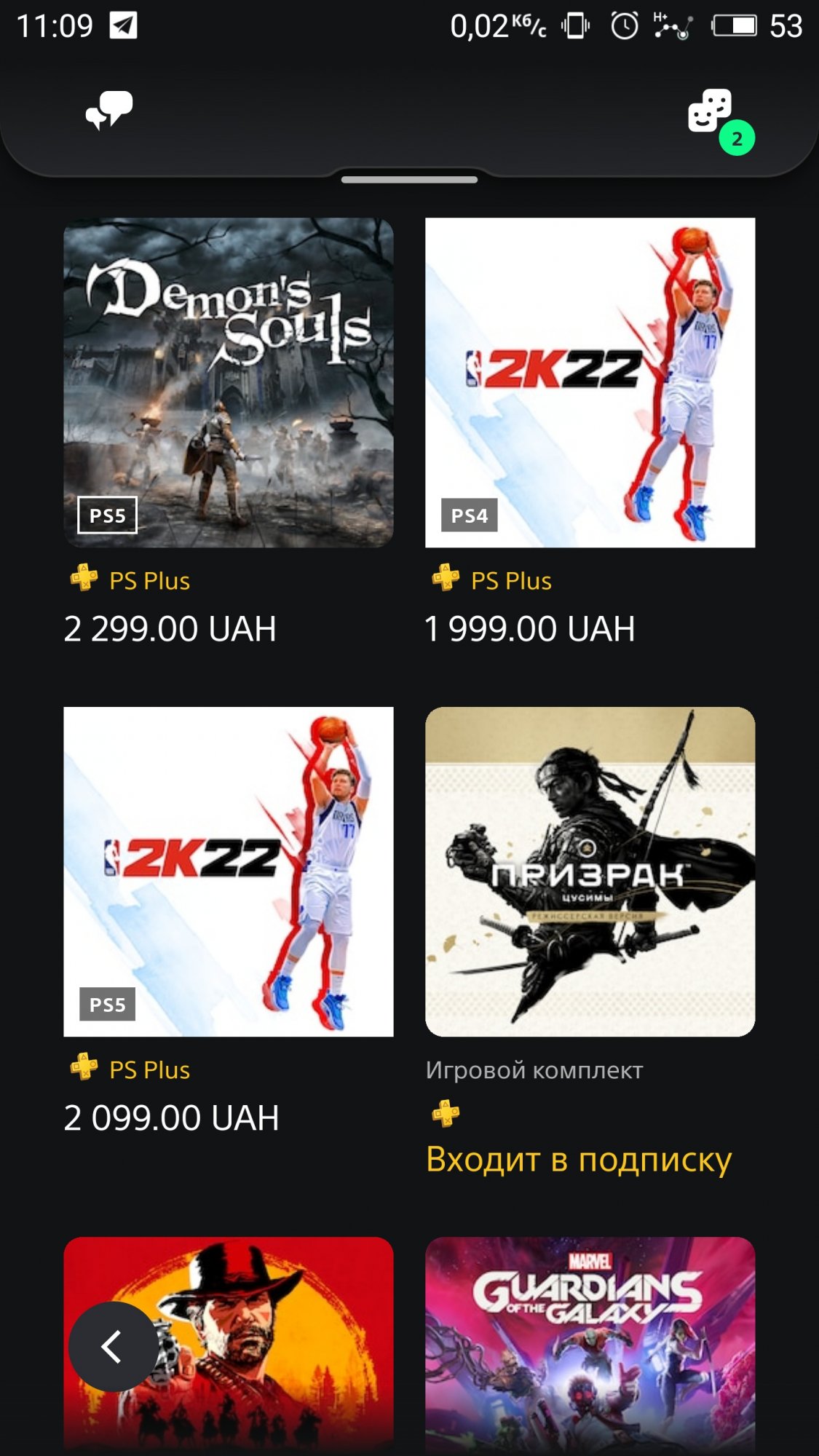Viewport: 819px width, 1456px height.
Task: Tap the round back arrow button
Action: [x=113, y=1347]
